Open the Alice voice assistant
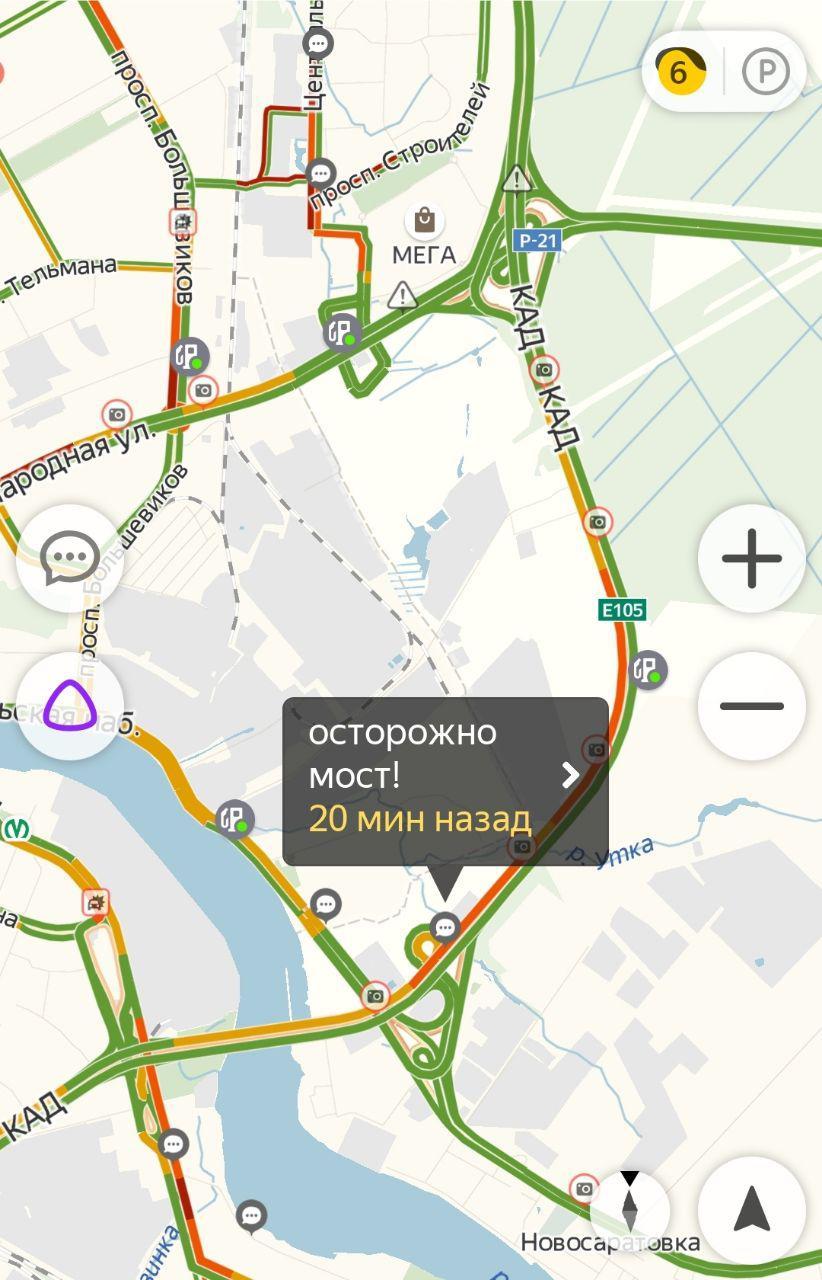This screenshot has width=822, height=1280. [69, 706]
